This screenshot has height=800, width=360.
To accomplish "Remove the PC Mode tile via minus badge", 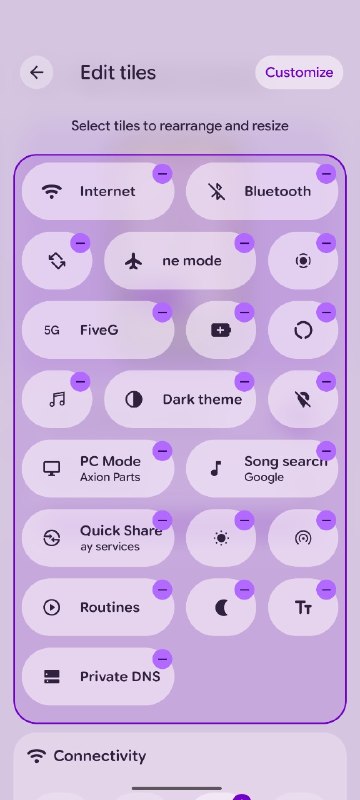I will click(x=163, y=451).
